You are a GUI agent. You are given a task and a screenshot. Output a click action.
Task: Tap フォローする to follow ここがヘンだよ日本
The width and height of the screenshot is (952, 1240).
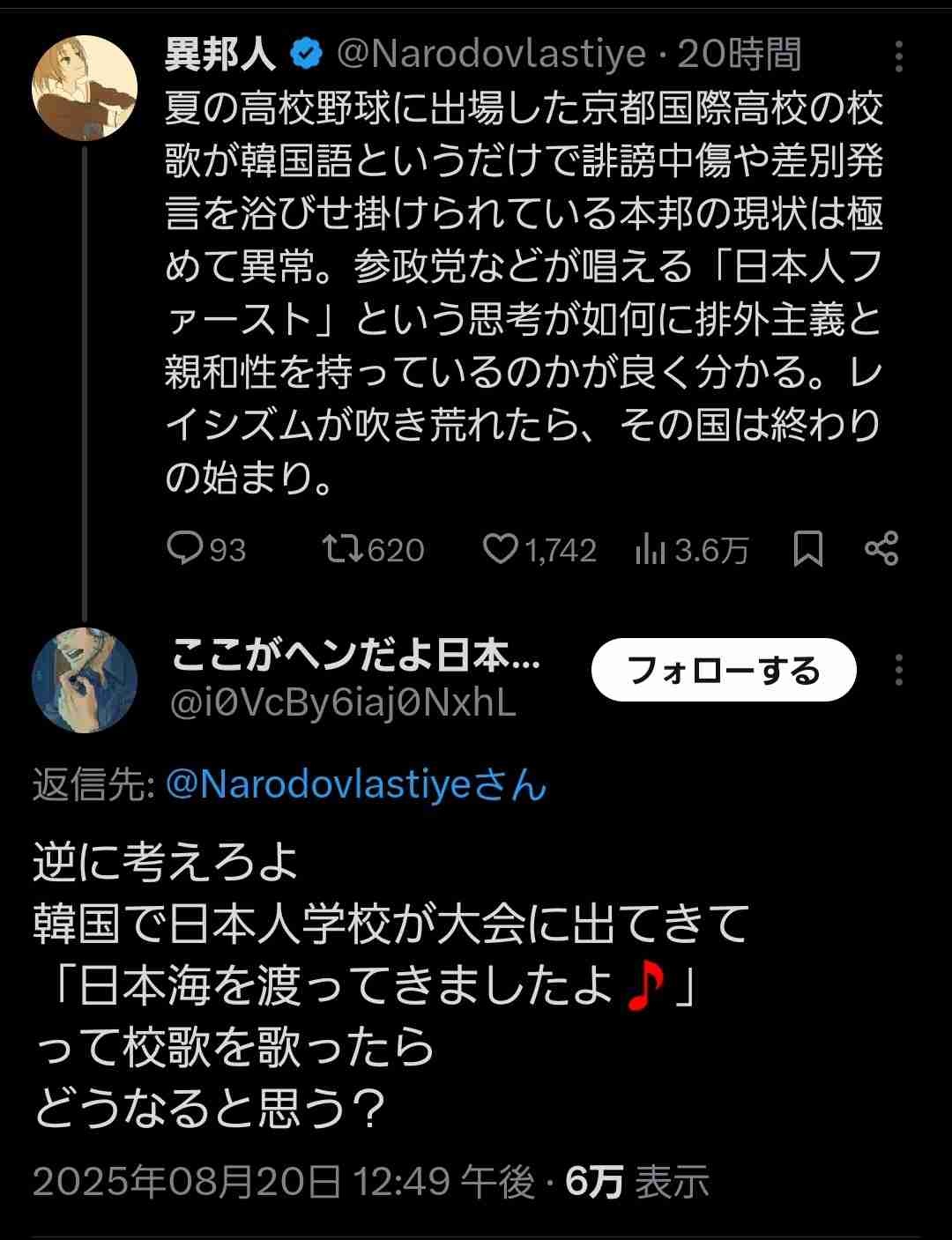(723, 671)
